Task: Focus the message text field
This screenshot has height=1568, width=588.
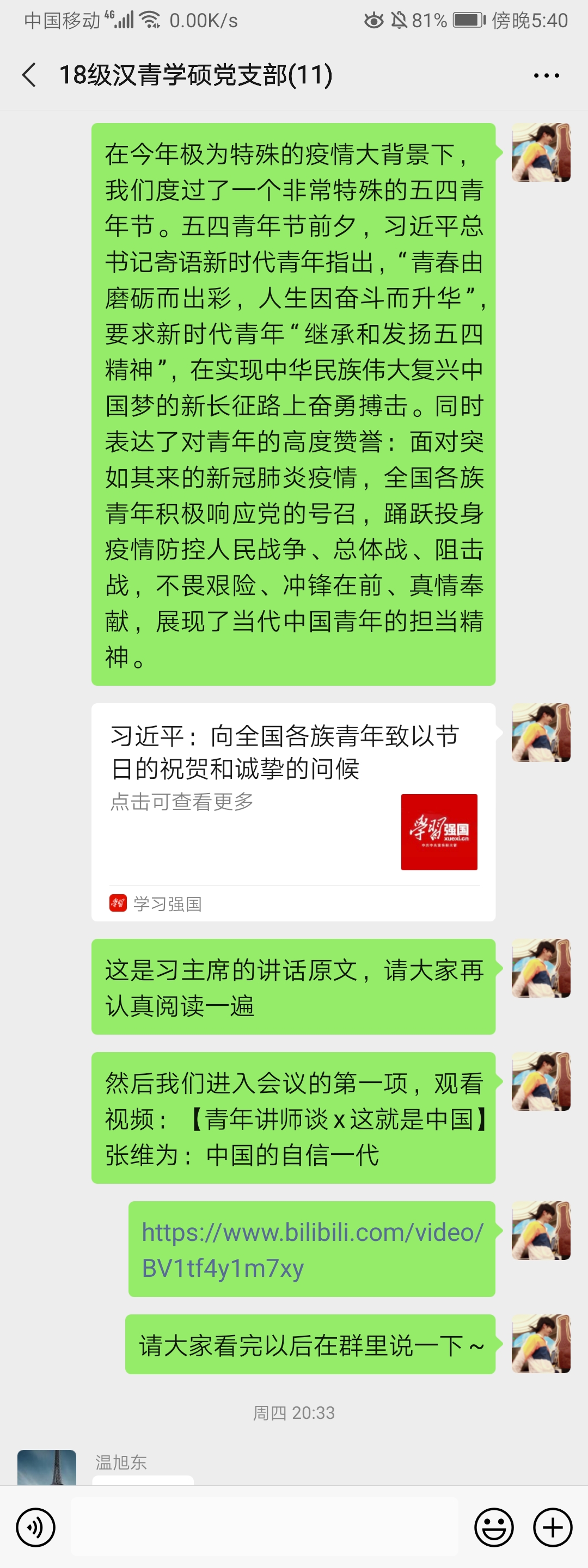Action: [264, 1527]
